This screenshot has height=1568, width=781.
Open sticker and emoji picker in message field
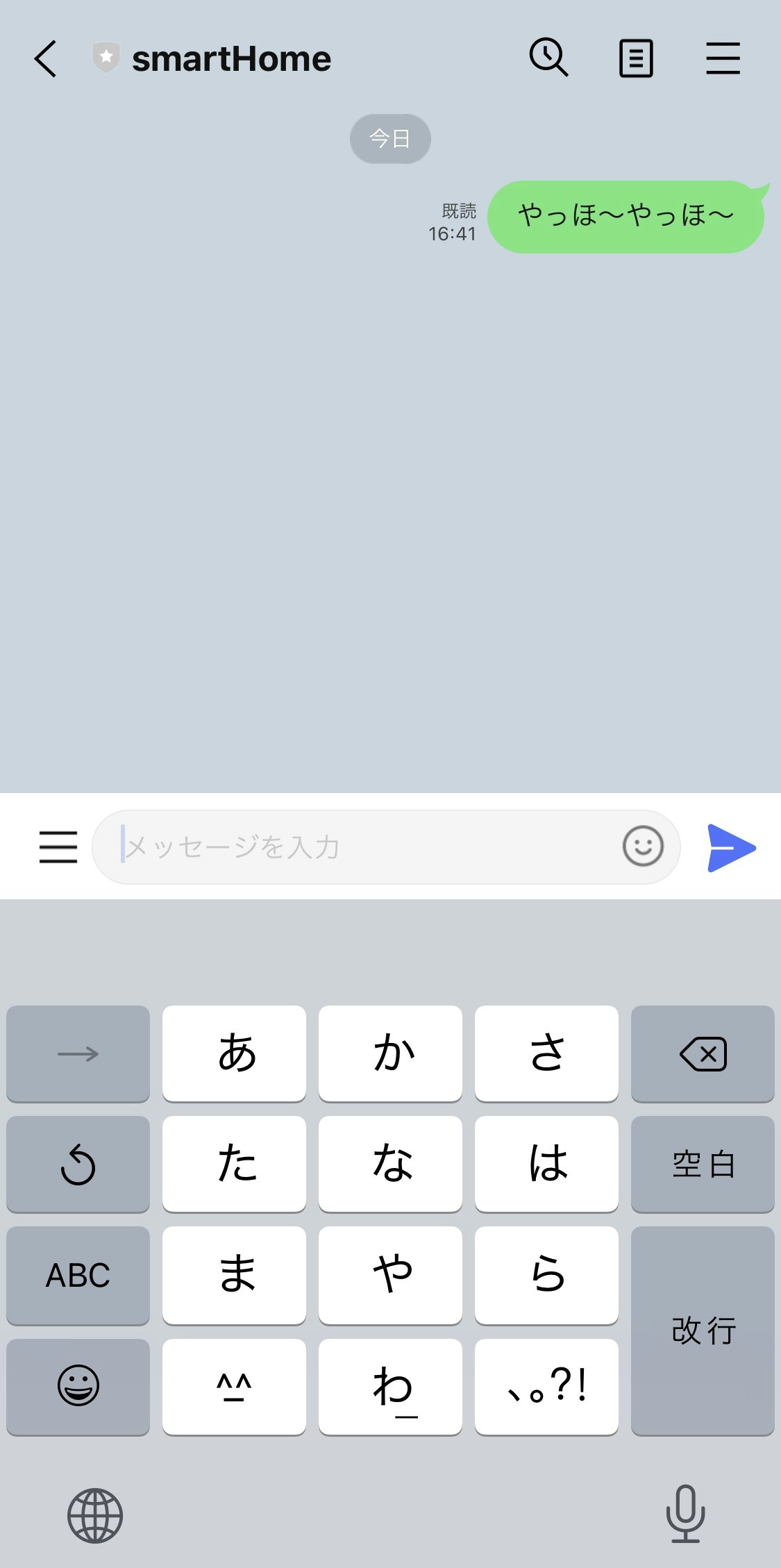coord(643,846)
